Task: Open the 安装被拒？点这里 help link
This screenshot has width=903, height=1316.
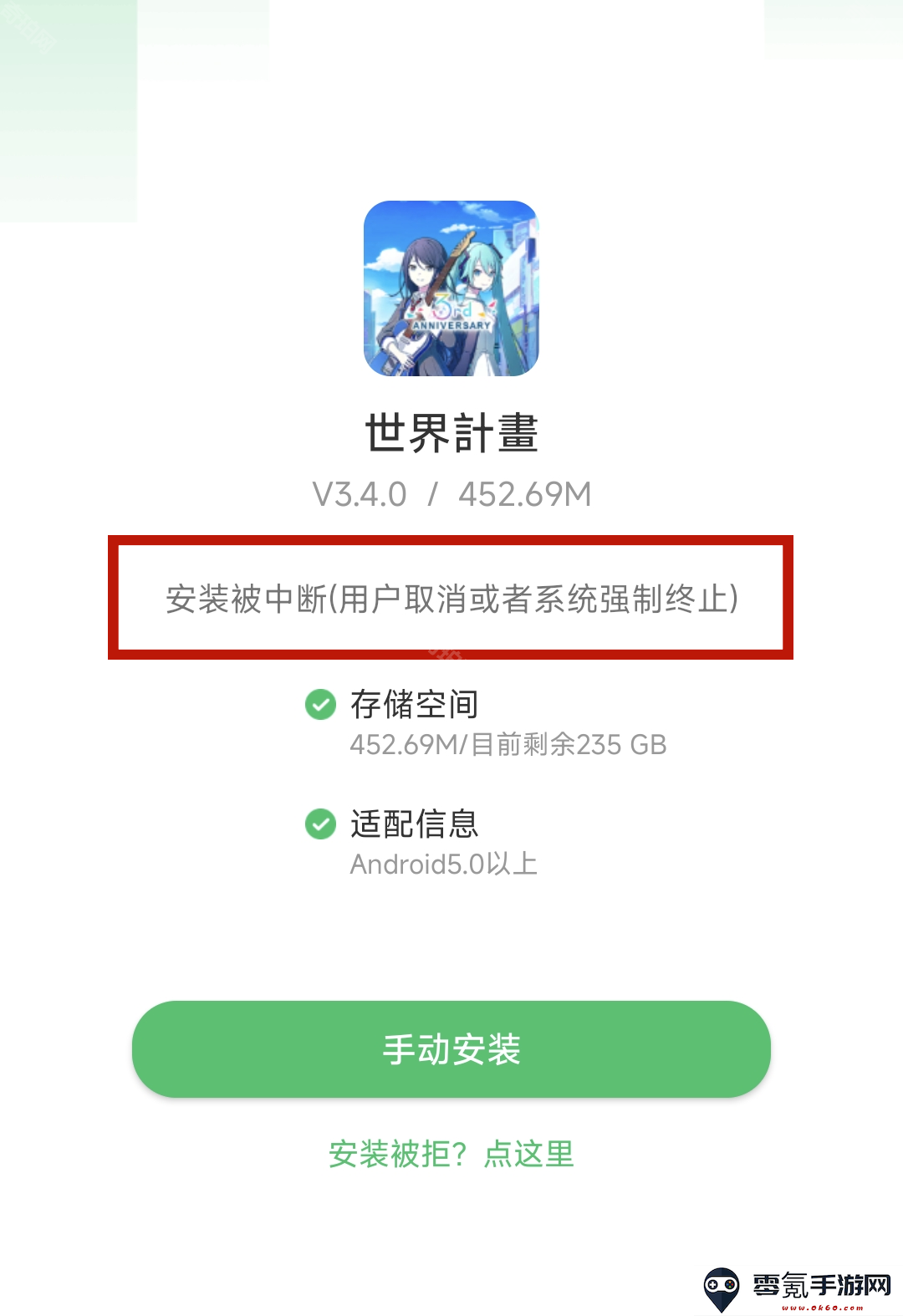Action: [451, 1154]
